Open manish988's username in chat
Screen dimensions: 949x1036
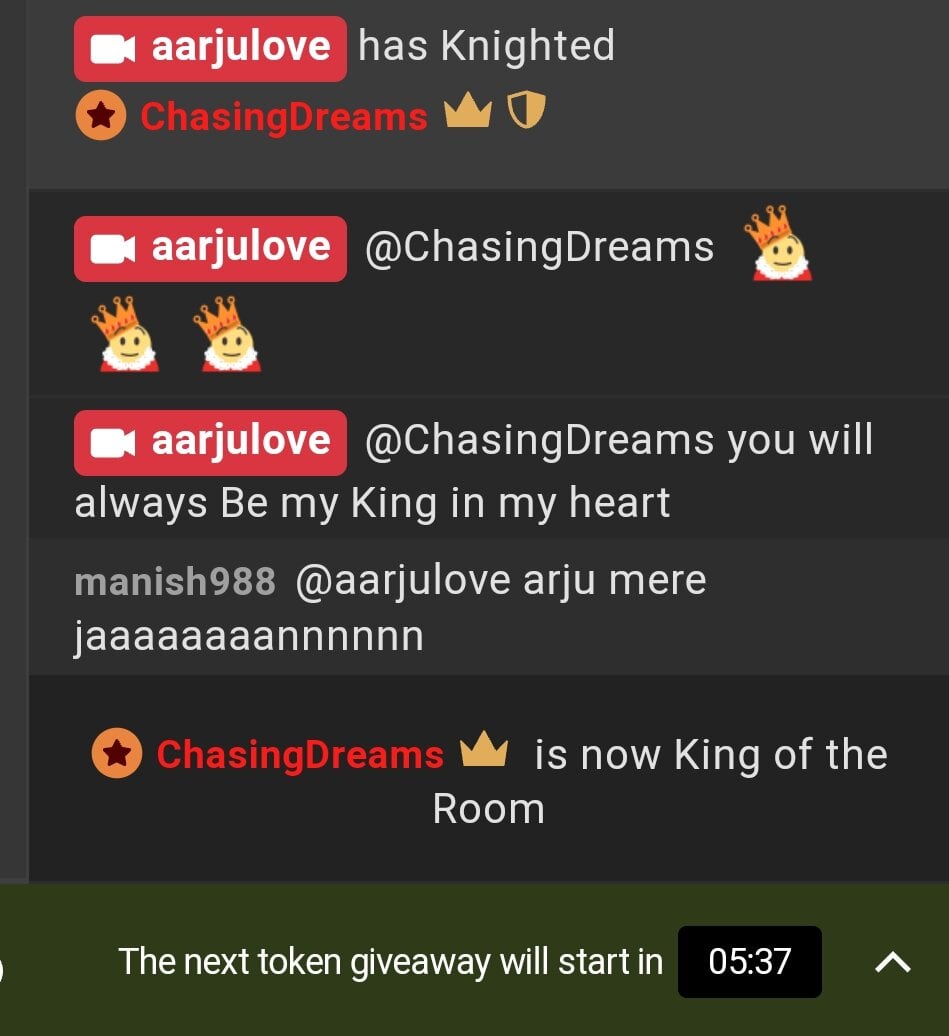[x=175, y=581]
